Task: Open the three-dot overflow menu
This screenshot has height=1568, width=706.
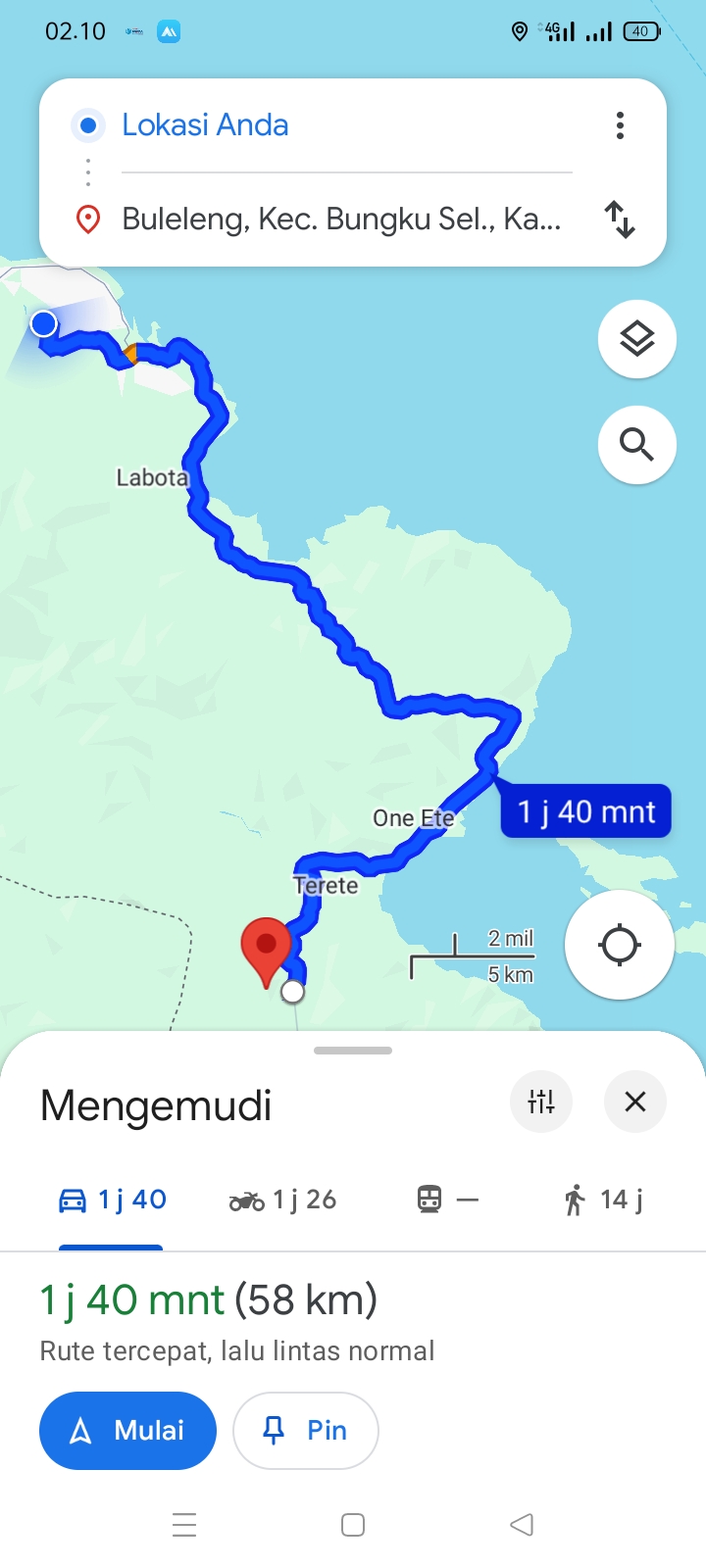Action: point(620,125)
